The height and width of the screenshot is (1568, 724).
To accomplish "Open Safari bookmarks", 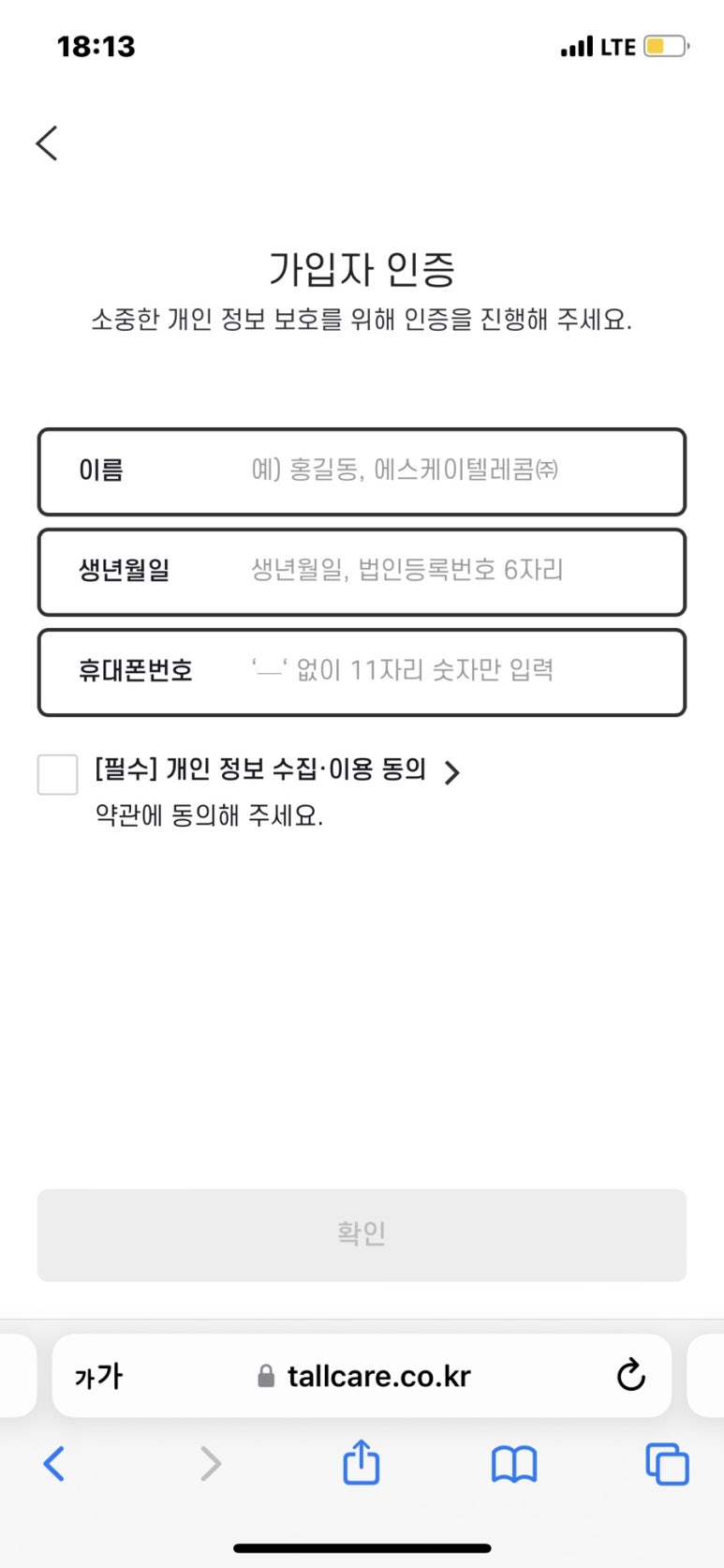I will point(514,1464).
